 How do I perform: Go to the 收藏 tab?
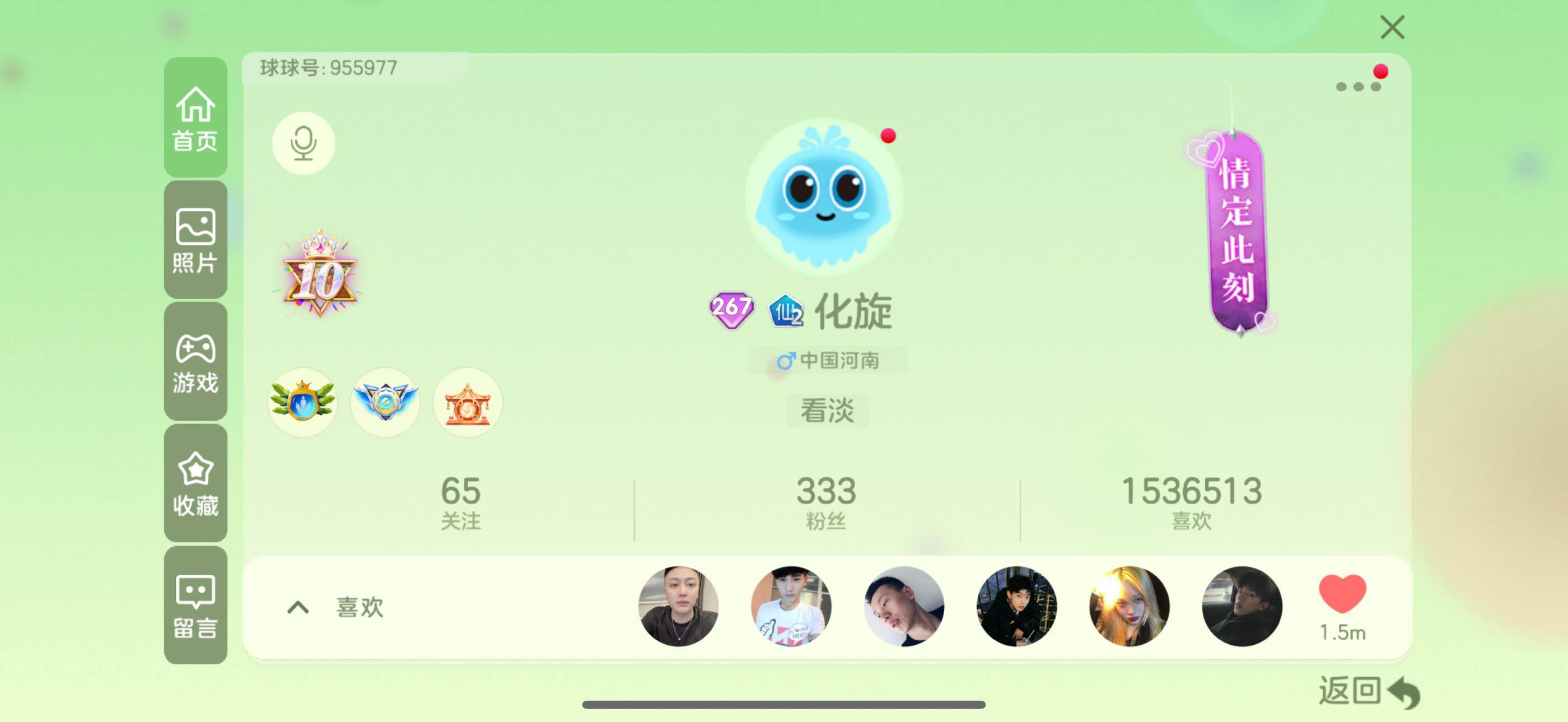pos(195,483)
